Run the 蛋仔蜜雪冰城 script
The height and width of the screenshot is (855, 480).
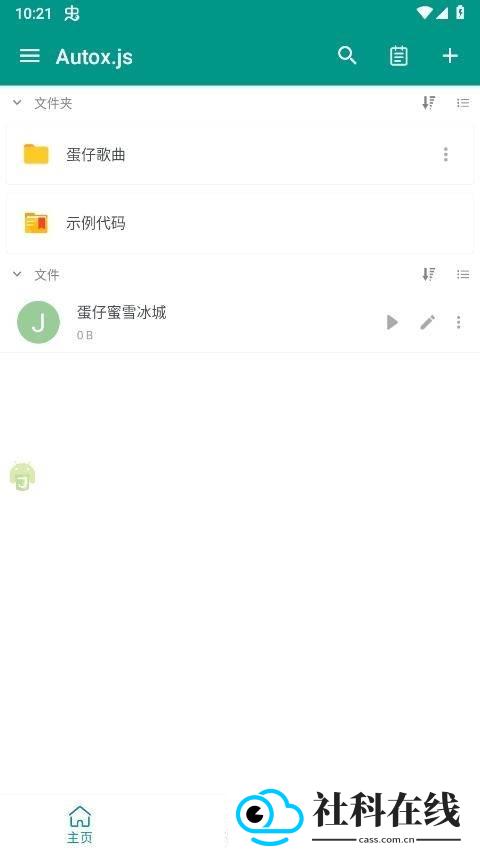point(392,322)
